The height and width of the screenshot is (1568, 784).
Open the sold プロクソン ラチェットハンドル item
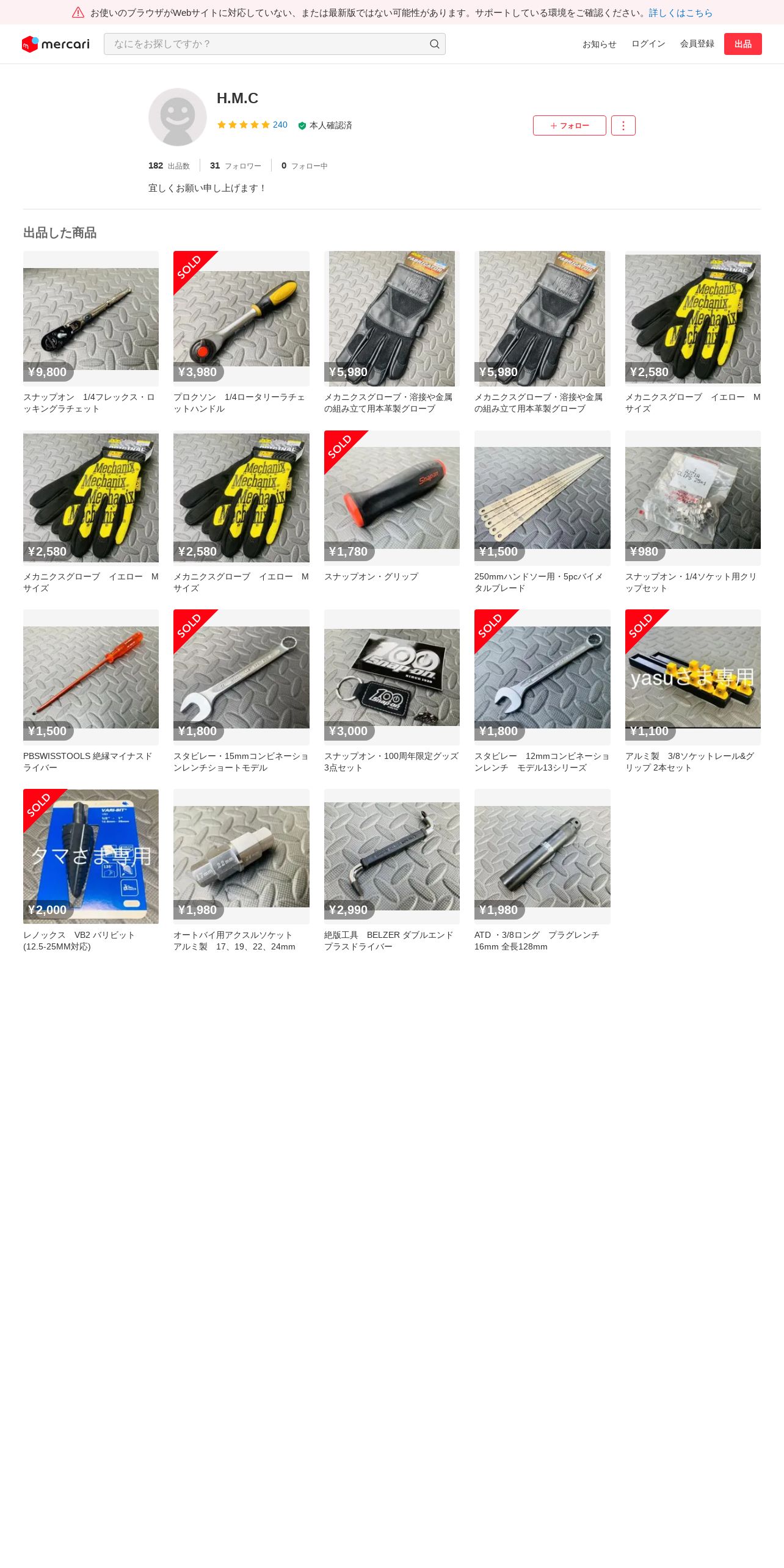click(241, 333)
